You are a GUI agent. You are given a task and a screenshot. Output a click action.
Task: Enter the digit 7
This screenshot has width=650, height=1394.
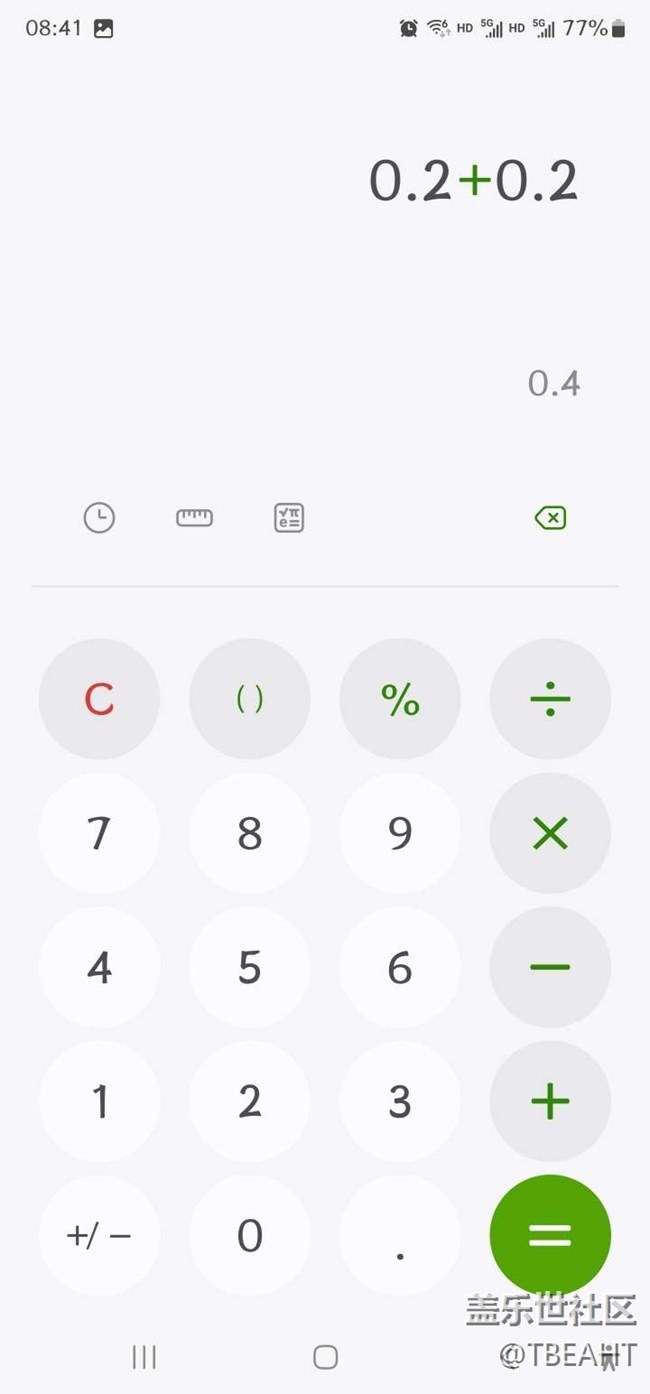pos(99,833)
